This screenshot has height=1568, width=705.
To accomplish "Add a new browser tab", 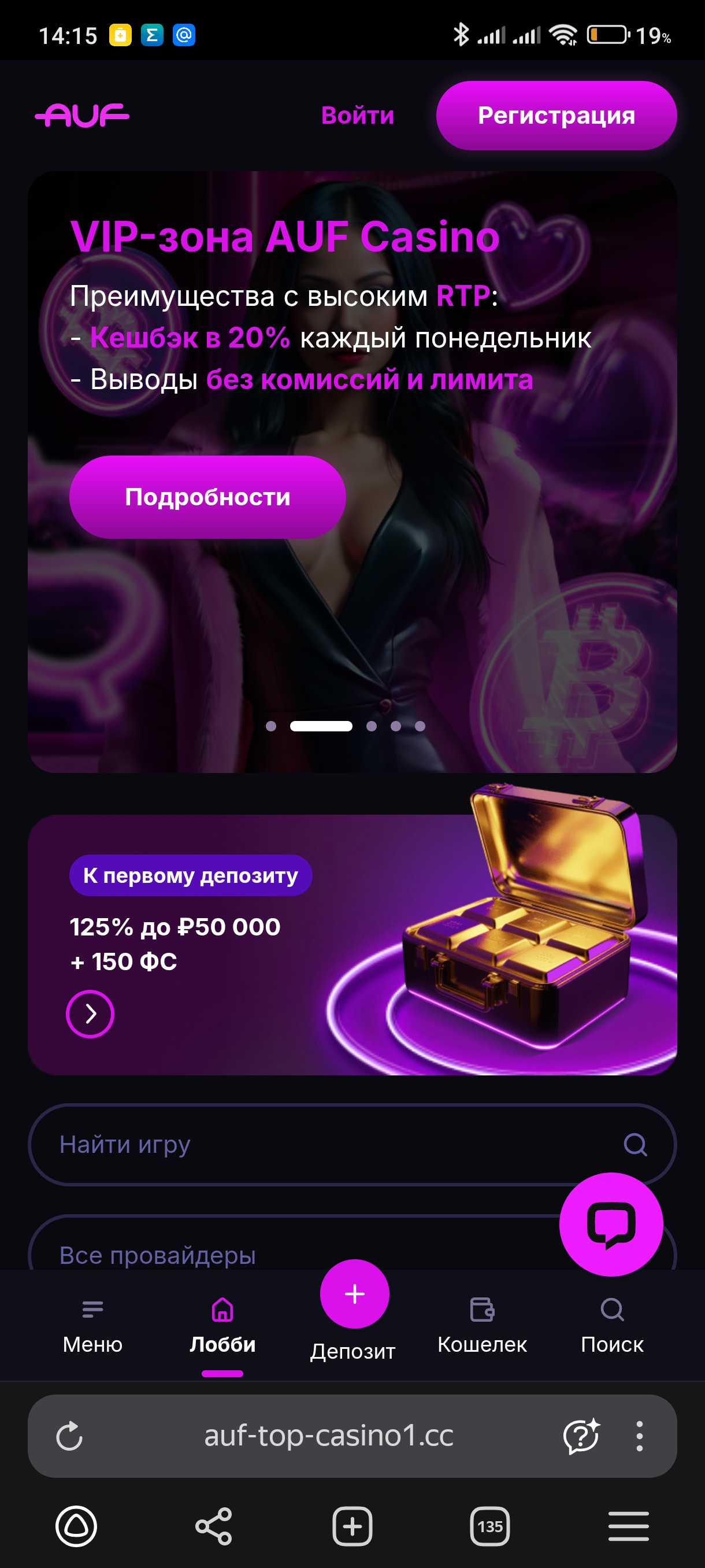I will [x=352, y=1526].
